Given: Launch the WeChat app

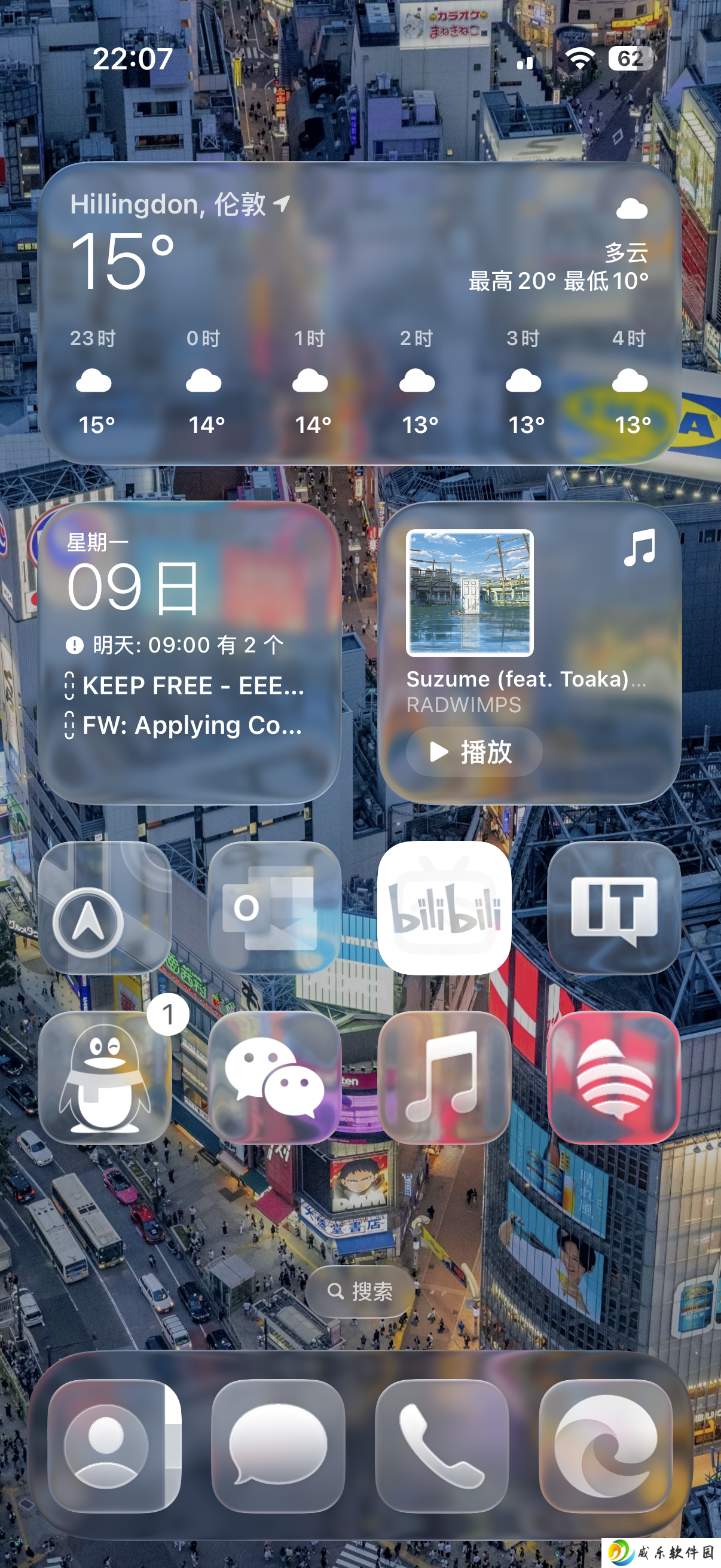Looking at the screenshot, I should (274, 1078).
